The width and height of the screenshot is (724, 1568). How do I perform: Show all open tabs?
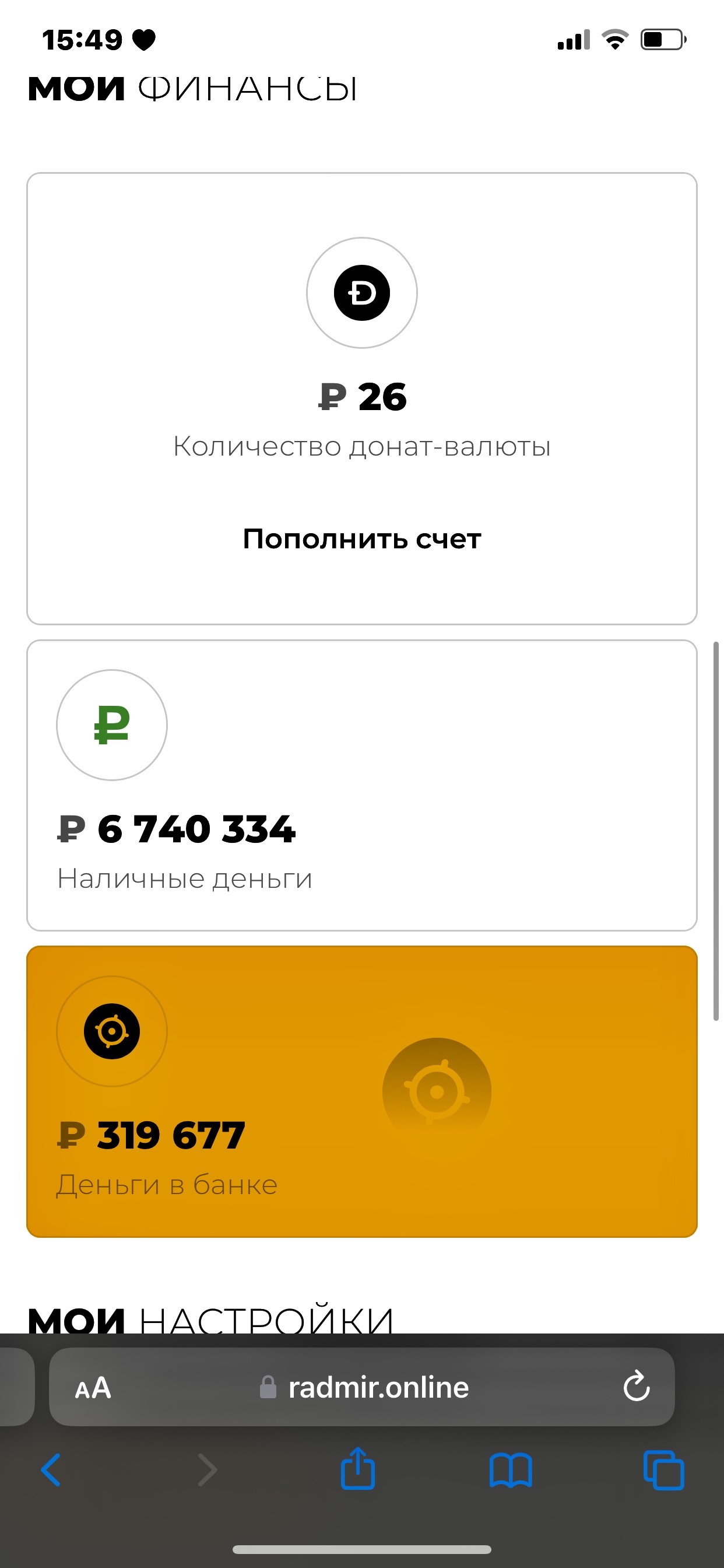click(664, 1471)
